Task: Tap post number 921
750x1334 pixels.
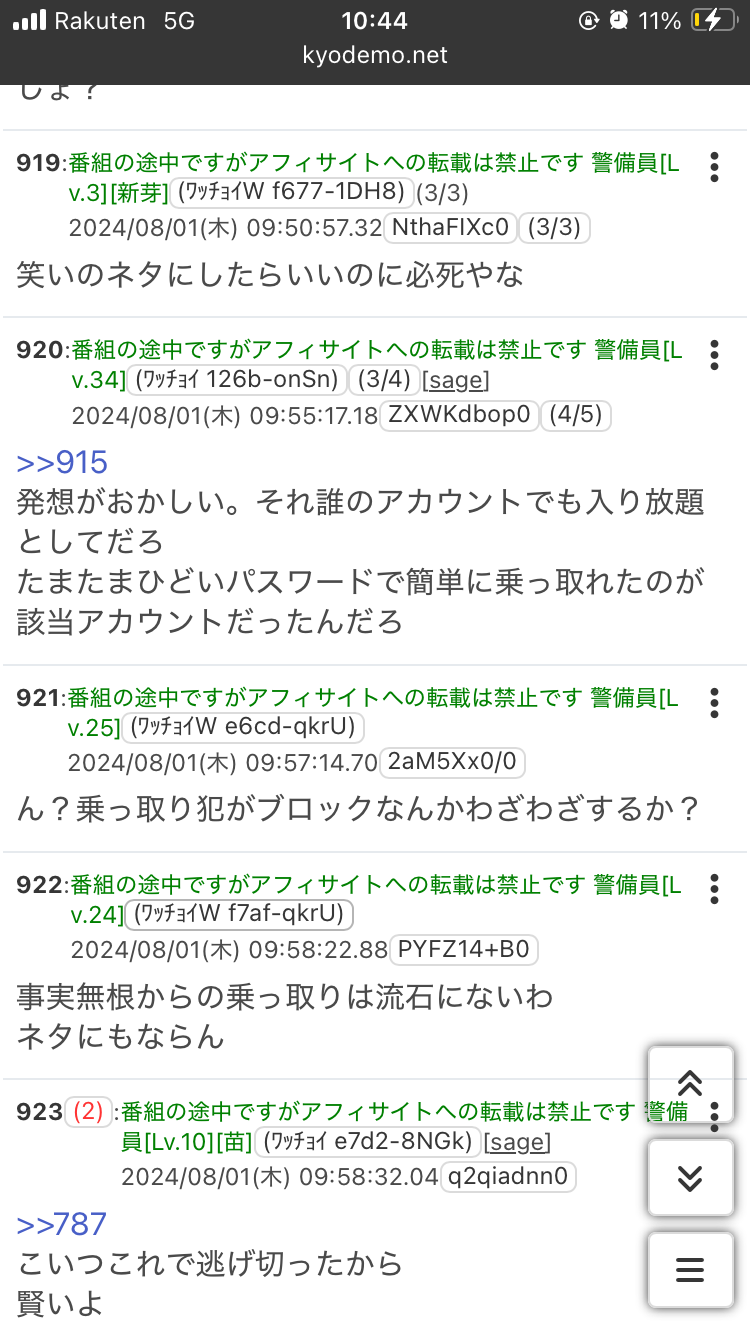Action: [37, 697]
